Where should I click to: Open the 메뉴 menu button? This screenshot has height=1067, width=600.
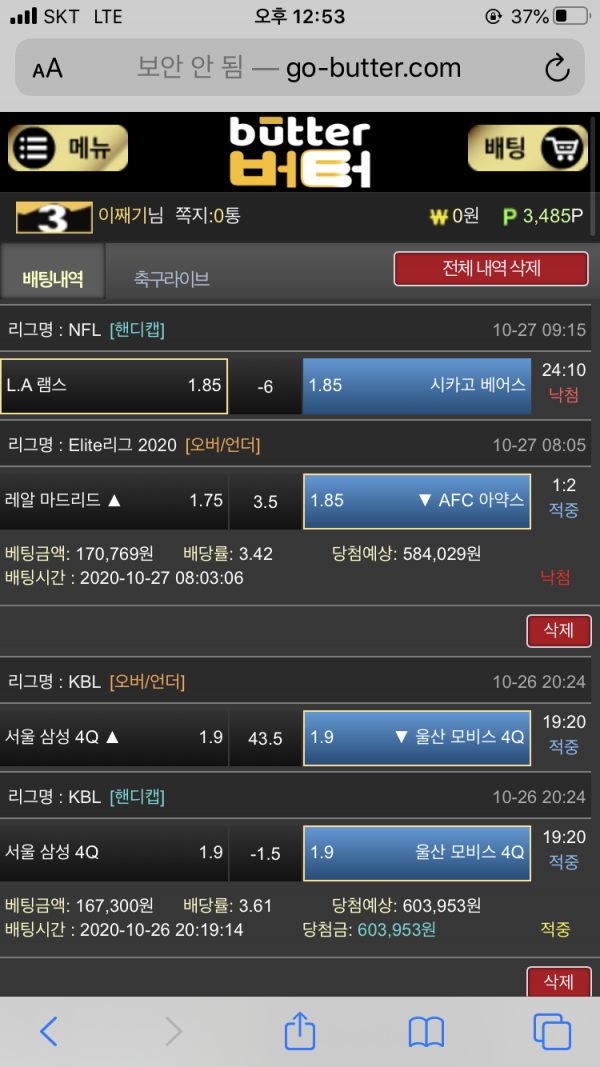click(68, 149)
